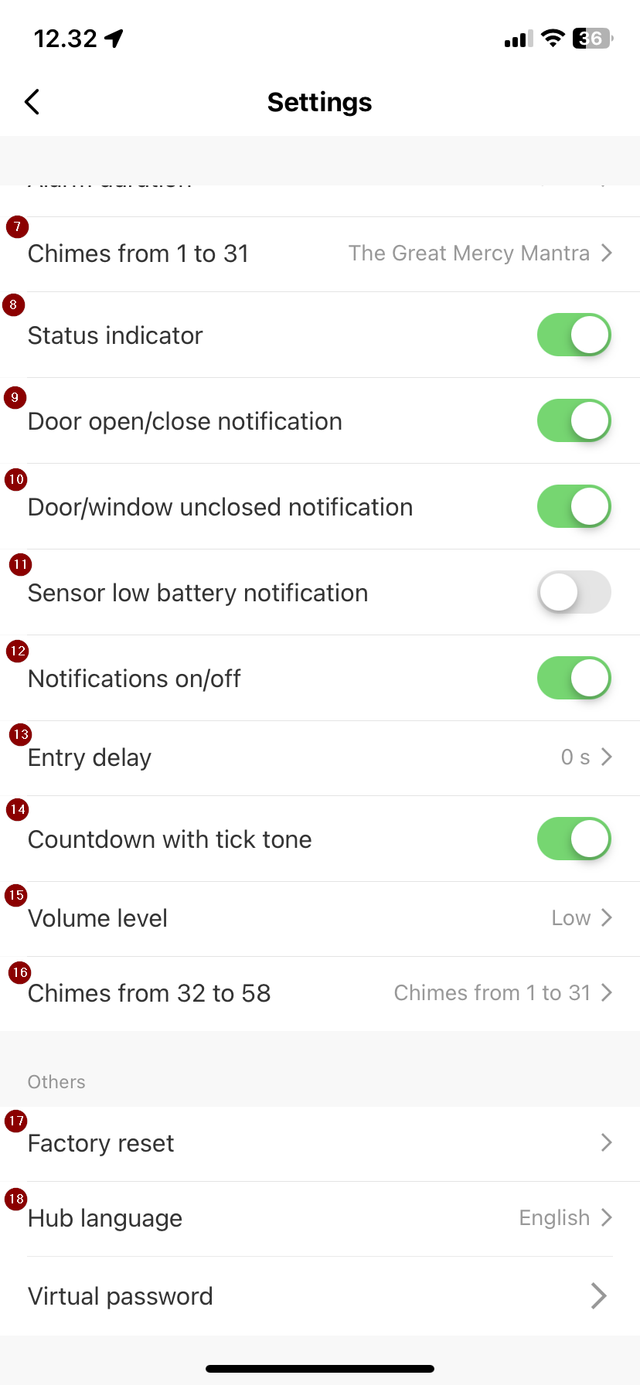
Task: Change the Volume level
Action: coord(320,919)
